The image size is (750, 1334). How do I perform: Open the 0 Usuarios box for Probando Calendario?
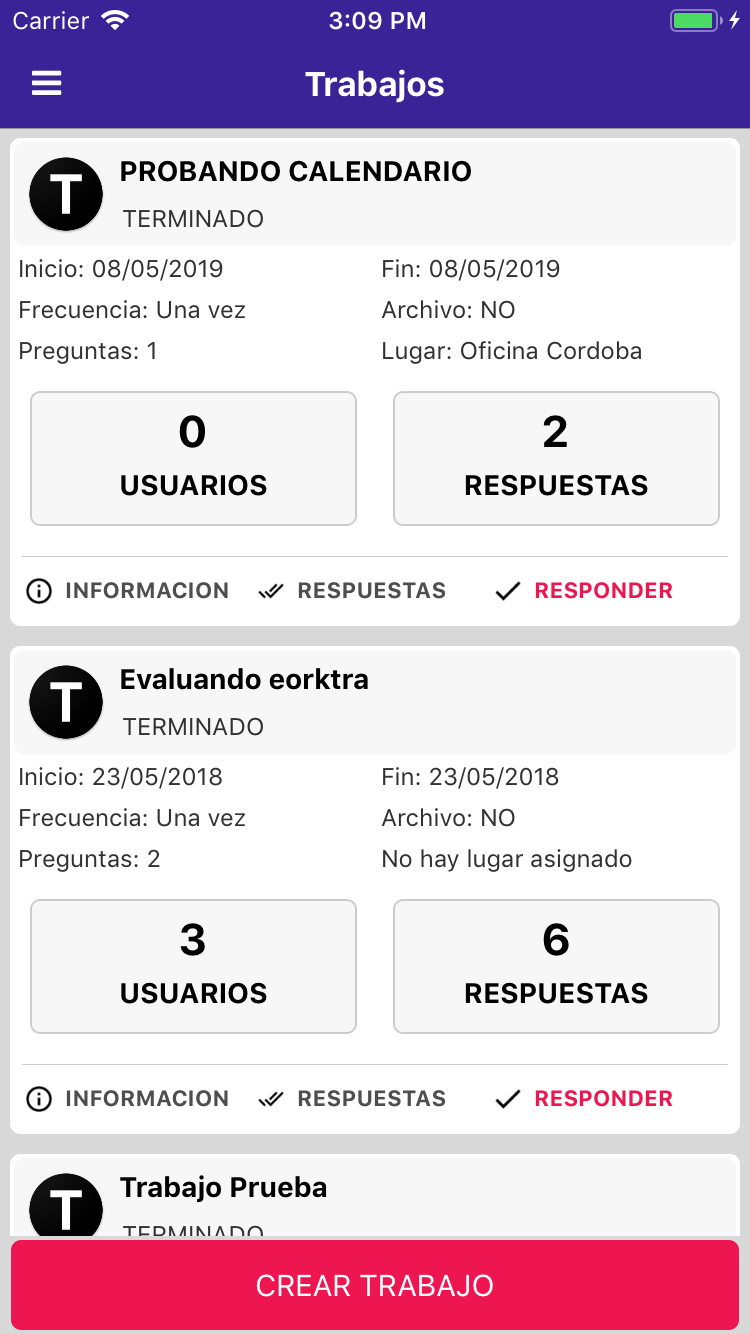pos(193,458)
